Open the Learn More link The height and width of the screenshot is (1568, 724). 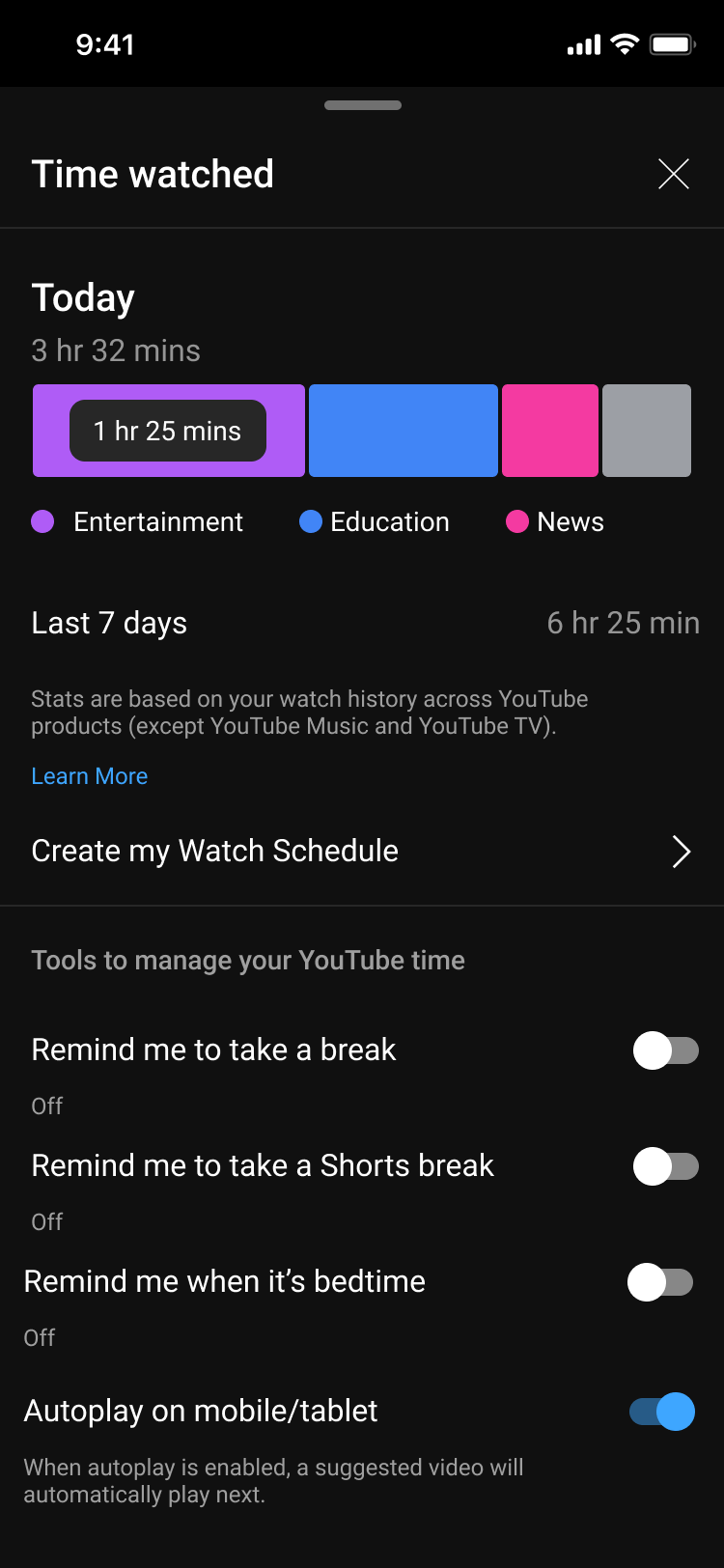(89, 776)
